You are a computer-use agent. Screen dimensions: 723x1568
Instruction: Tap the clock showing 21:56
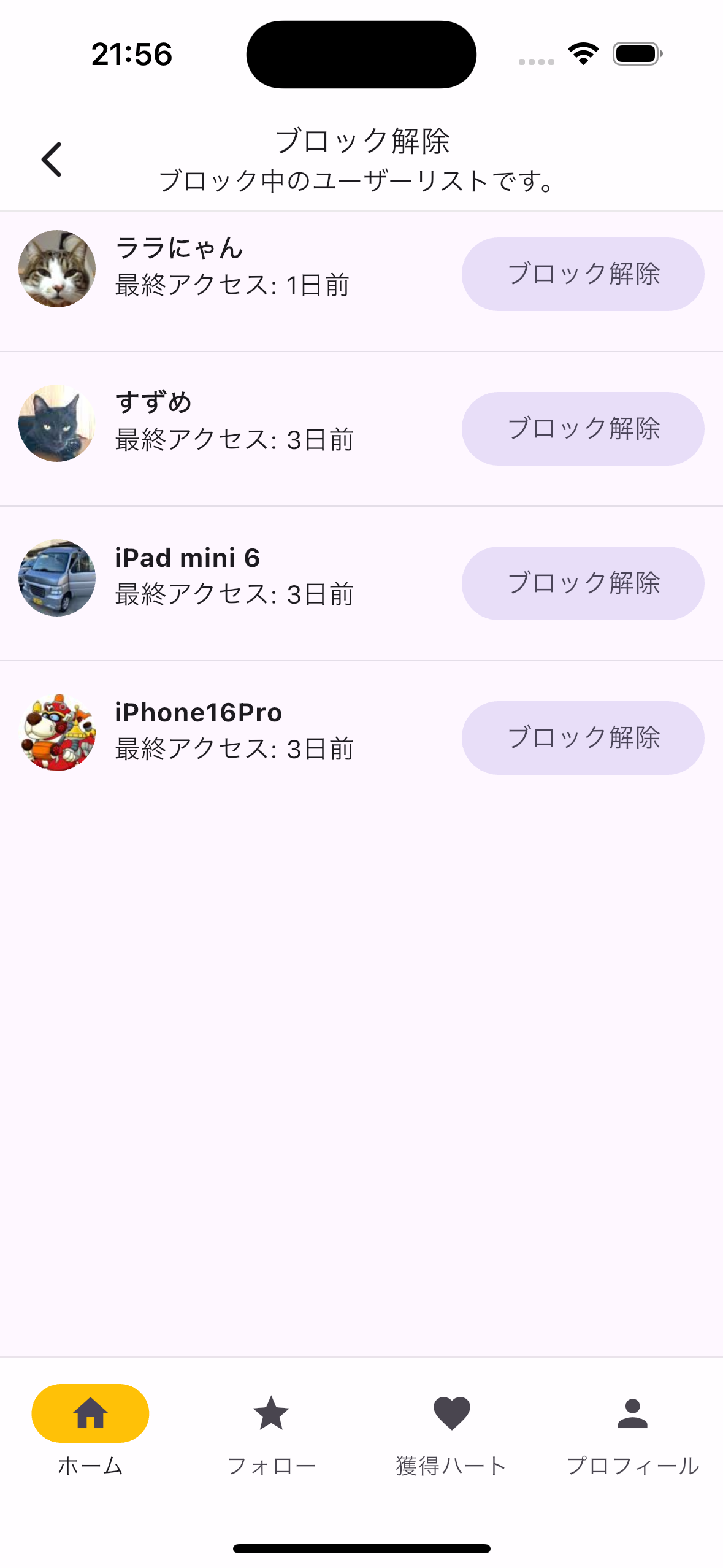pyautogui.click(x=131, y=54)
